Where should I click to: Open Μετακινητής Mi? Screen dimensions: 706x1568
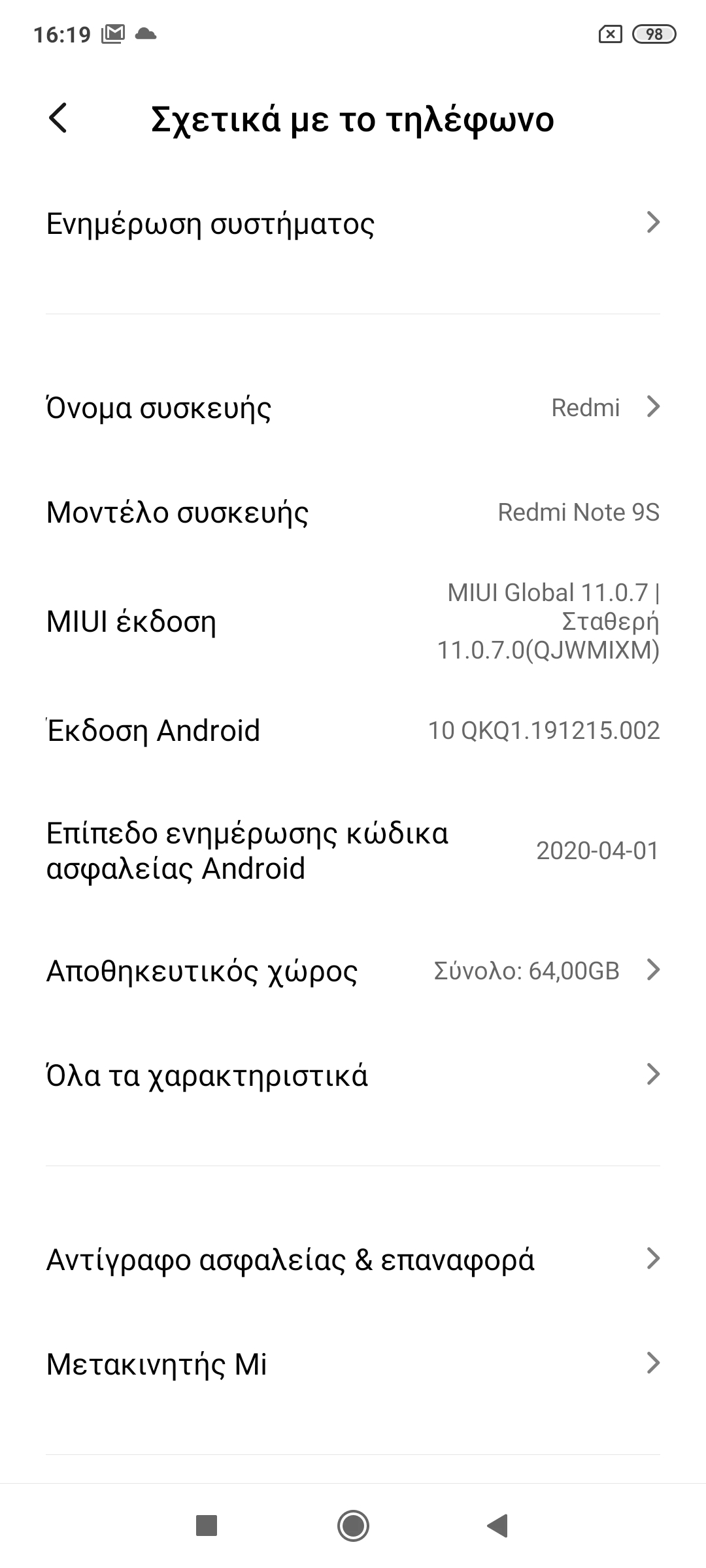click(x=353, y=1364)
